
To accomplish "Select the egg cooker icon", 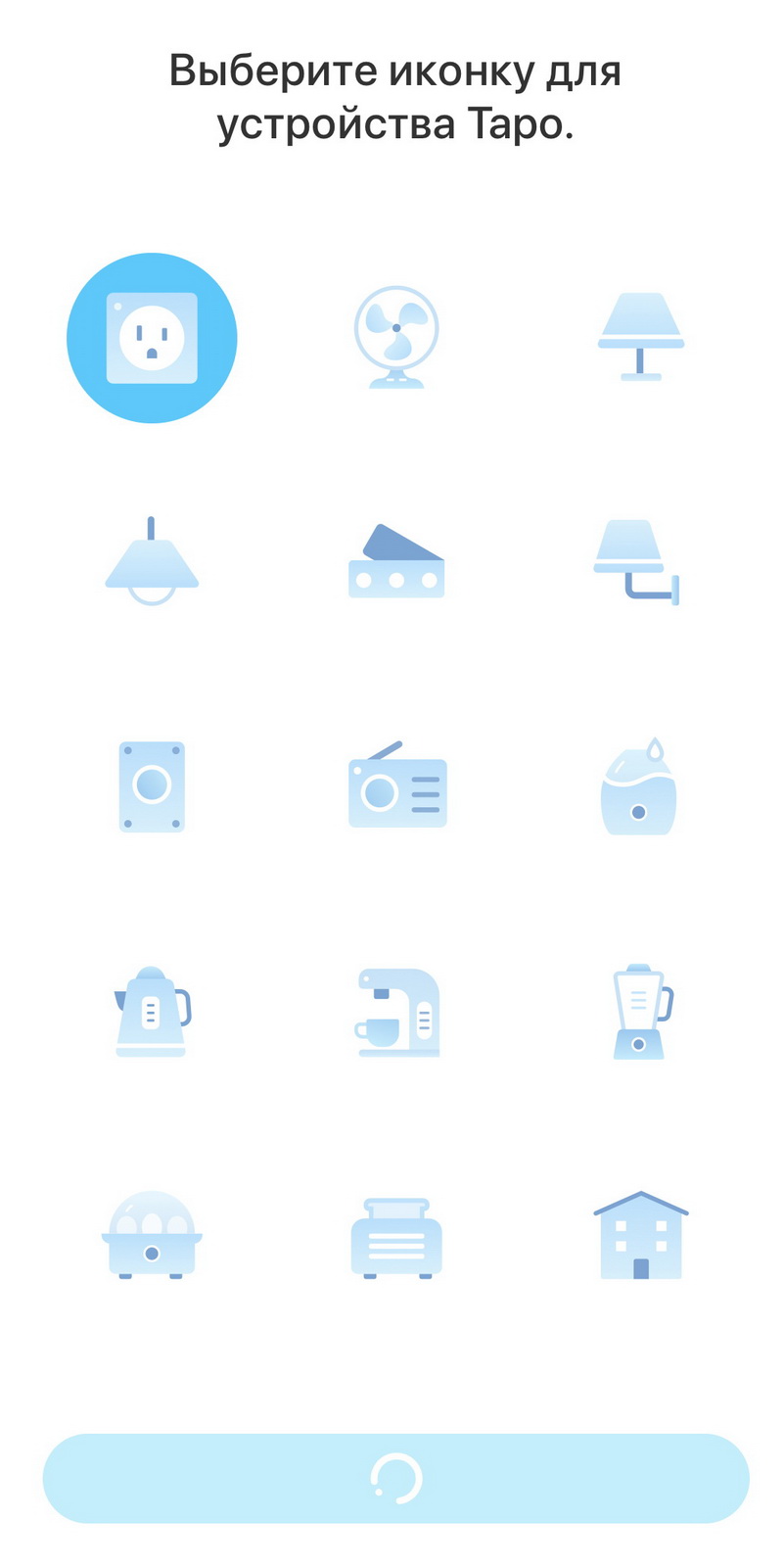I will pyautogui.click(x=152, y=1235).
